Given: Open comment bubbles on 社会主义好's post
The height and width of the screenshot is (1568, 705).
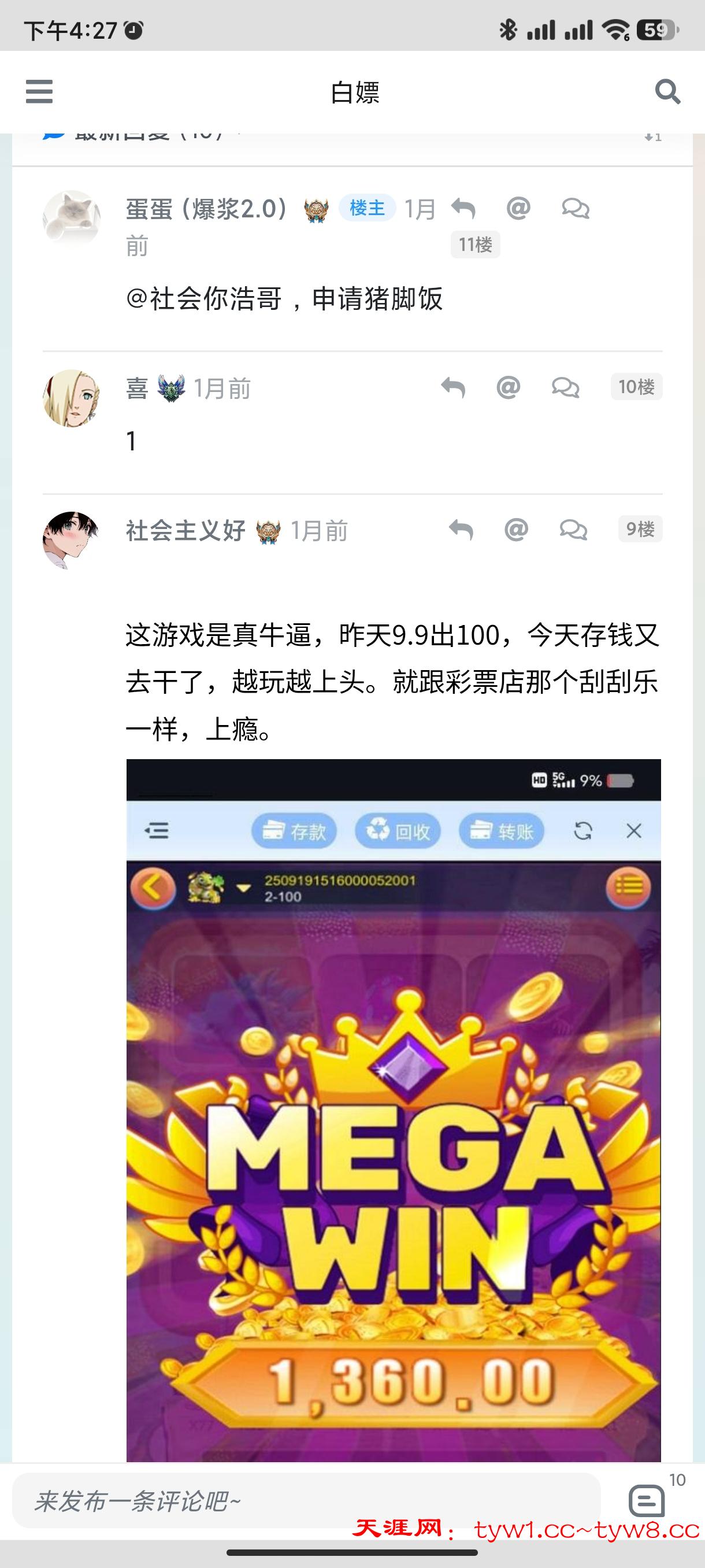Looking at the screenshot, I should pyautogui.click(x=573, y=530).
